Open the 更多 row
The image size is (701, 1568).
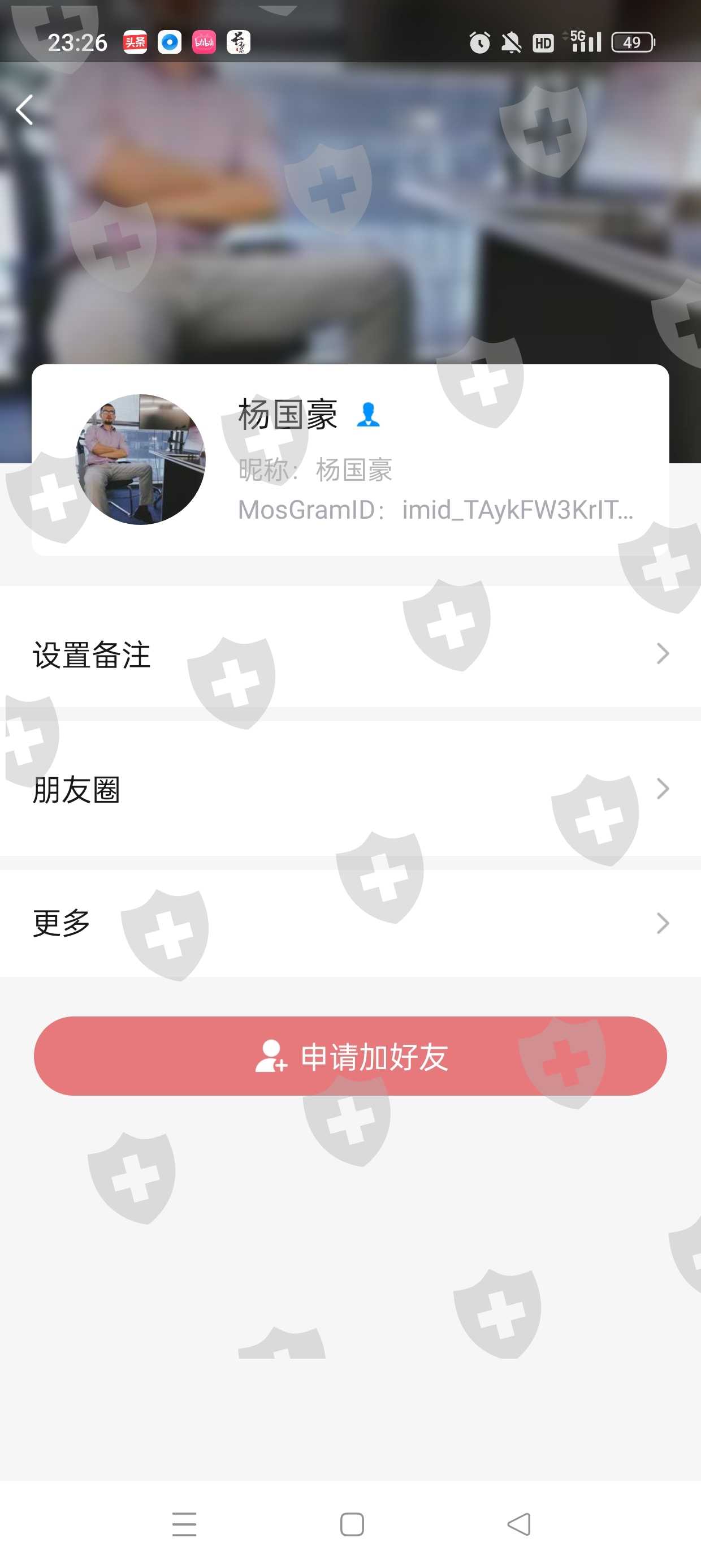pyautogui.click(x=350, y=923)
